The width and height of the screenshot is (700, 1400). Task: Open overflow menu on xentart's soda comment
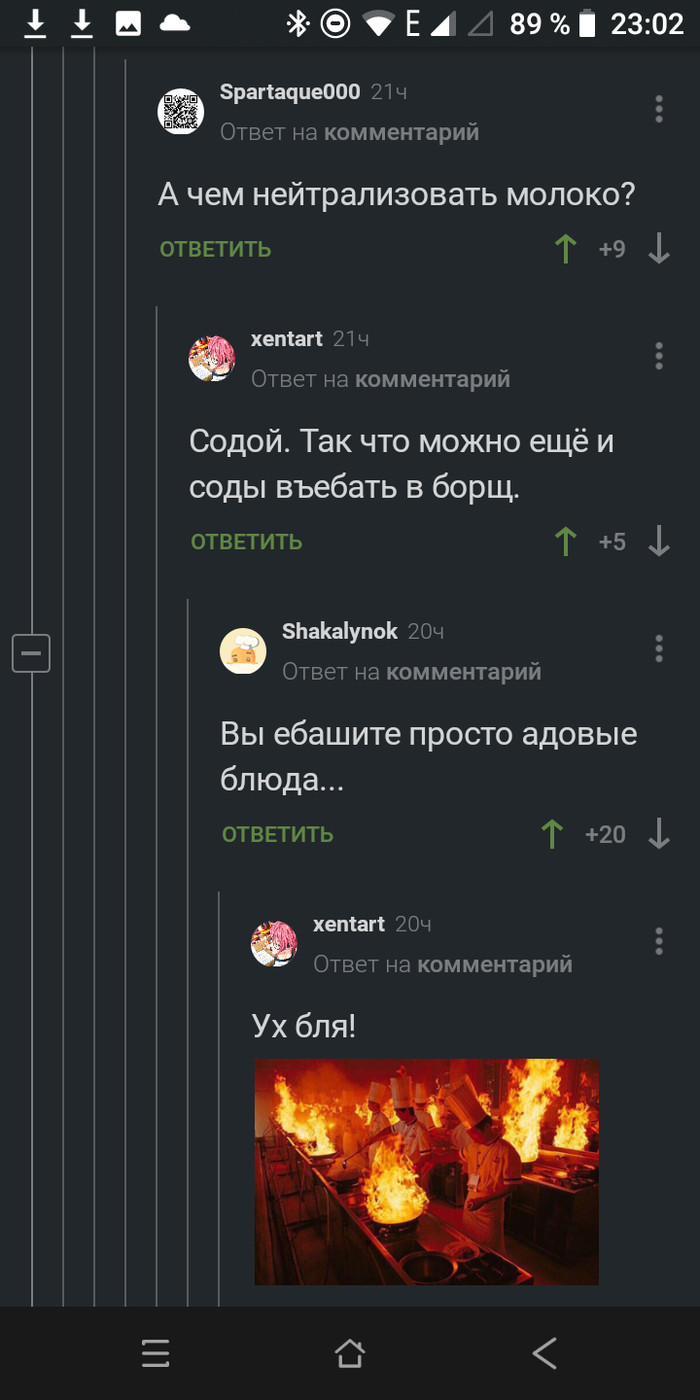tap(658, 356)
